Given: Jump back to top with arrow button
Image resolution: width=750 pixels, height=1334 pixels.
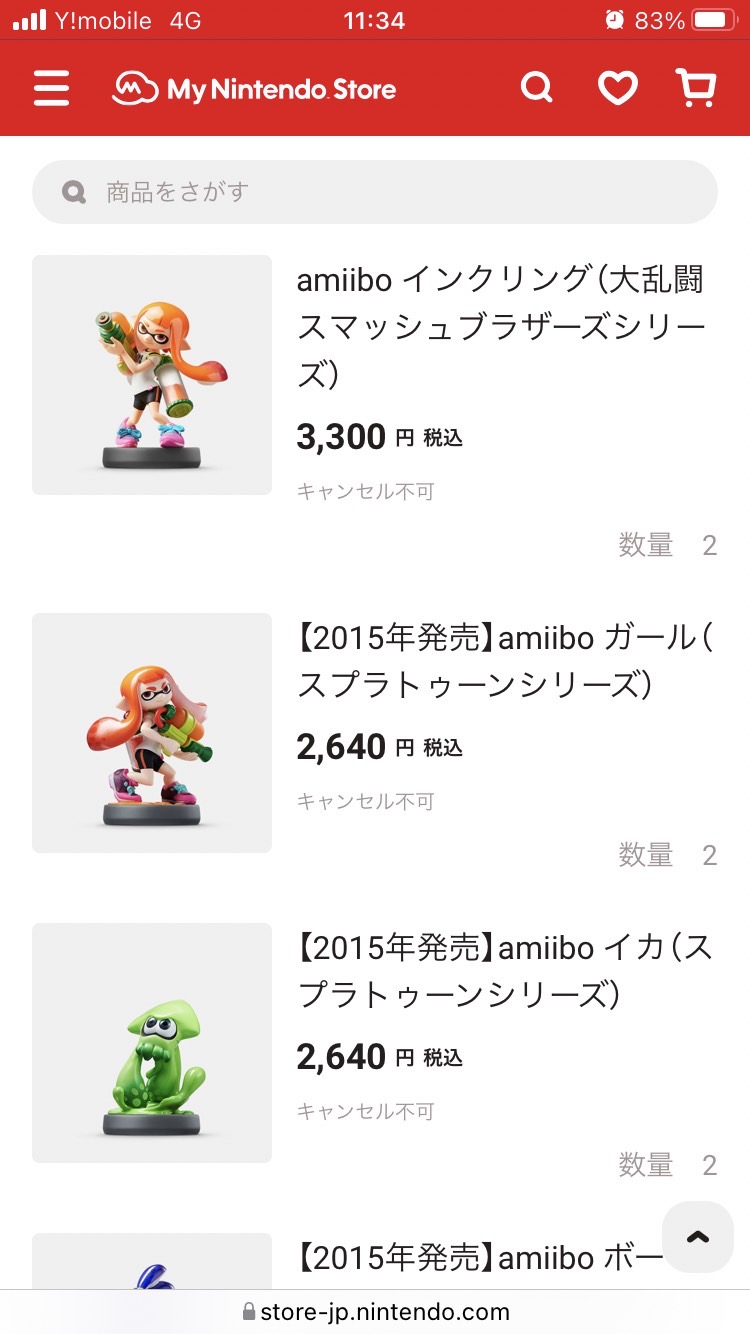Looking at the screenshot, I should coord(698,1237).
